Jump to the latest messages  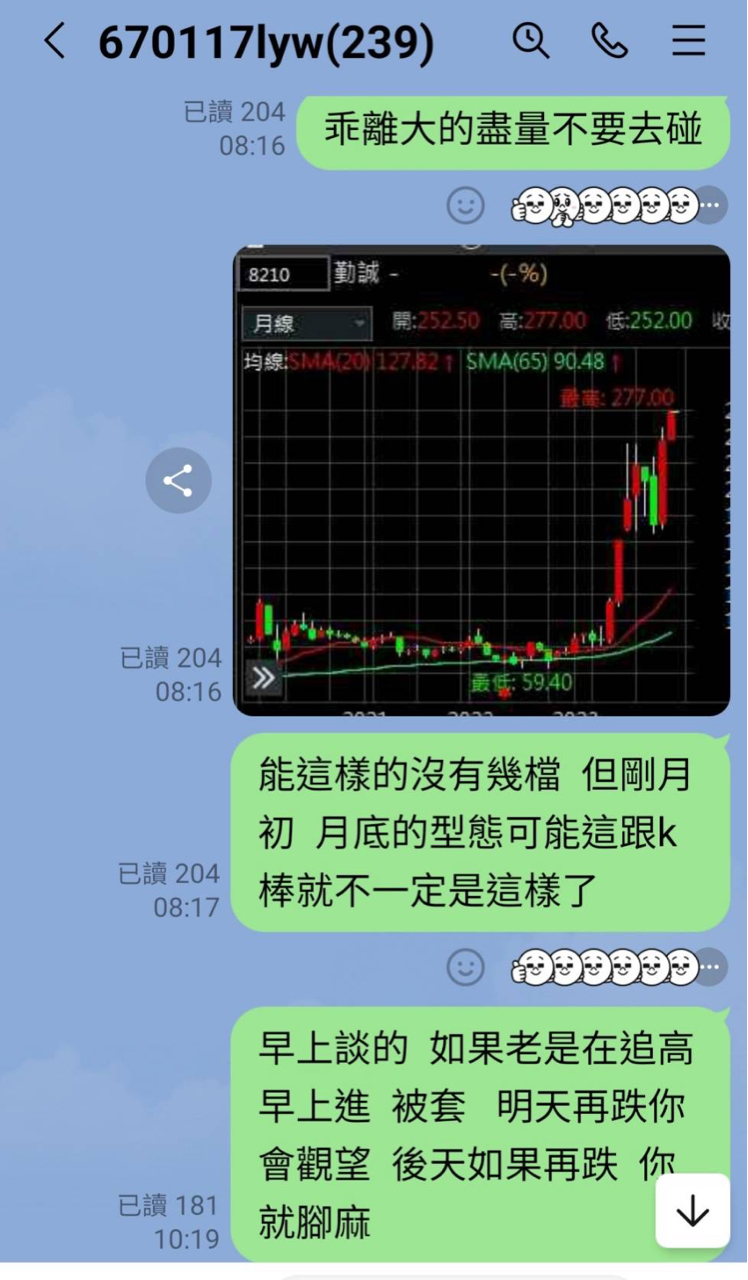click(x=692, y=1211)
